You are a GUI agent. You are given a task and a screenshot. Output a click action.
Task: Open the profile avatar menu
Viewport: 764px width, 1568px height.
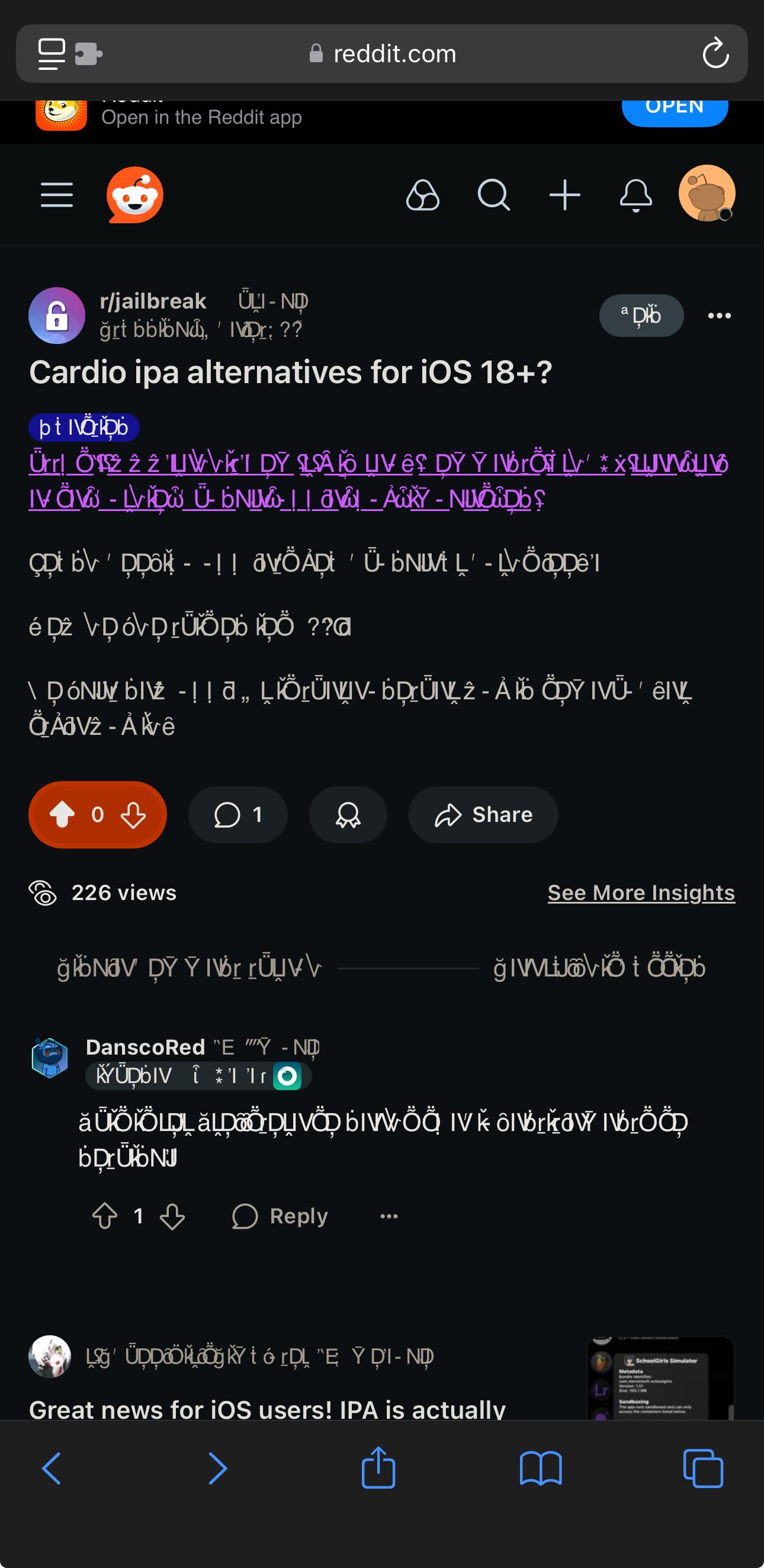tap(707, 194)
